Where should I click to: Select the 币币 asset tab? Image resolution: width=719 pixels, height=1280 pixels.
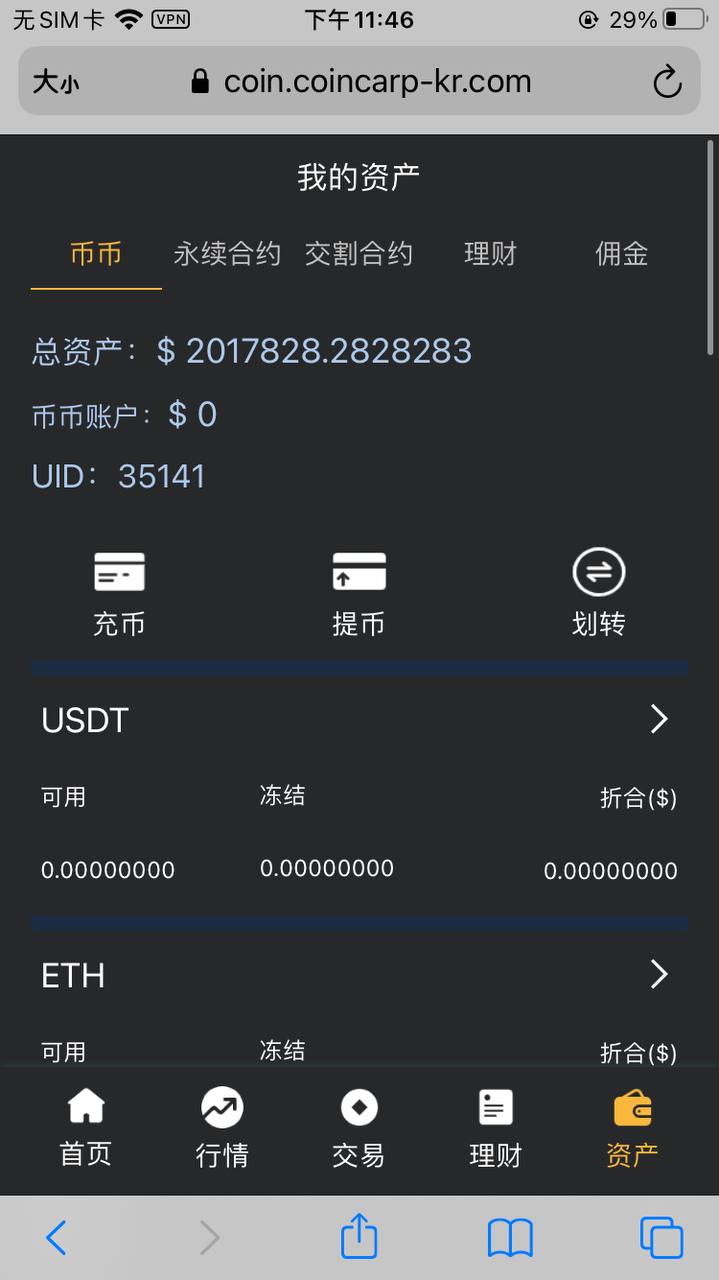[96, 254]
